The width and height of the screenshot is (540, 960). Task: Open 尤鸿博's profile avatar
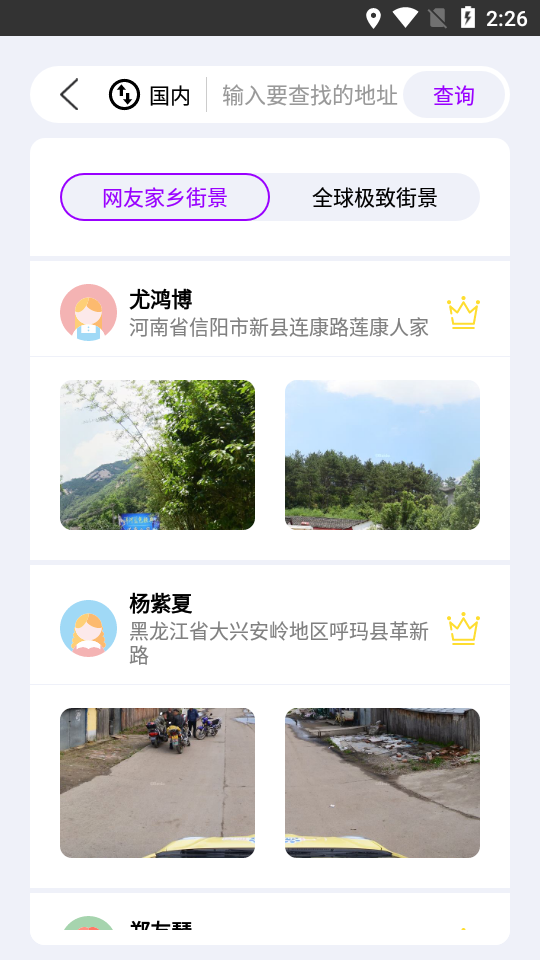(88, 312)
